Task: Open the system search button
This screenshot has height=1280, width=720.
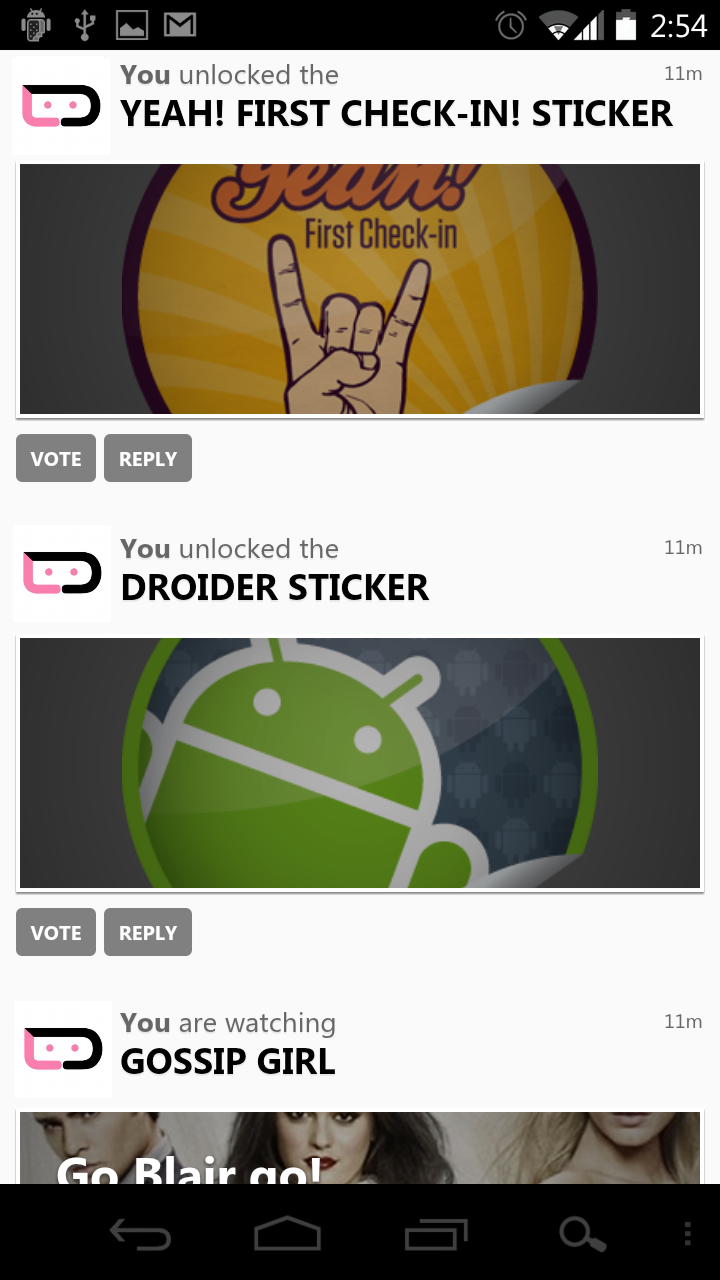Action: click(582, 1235)
